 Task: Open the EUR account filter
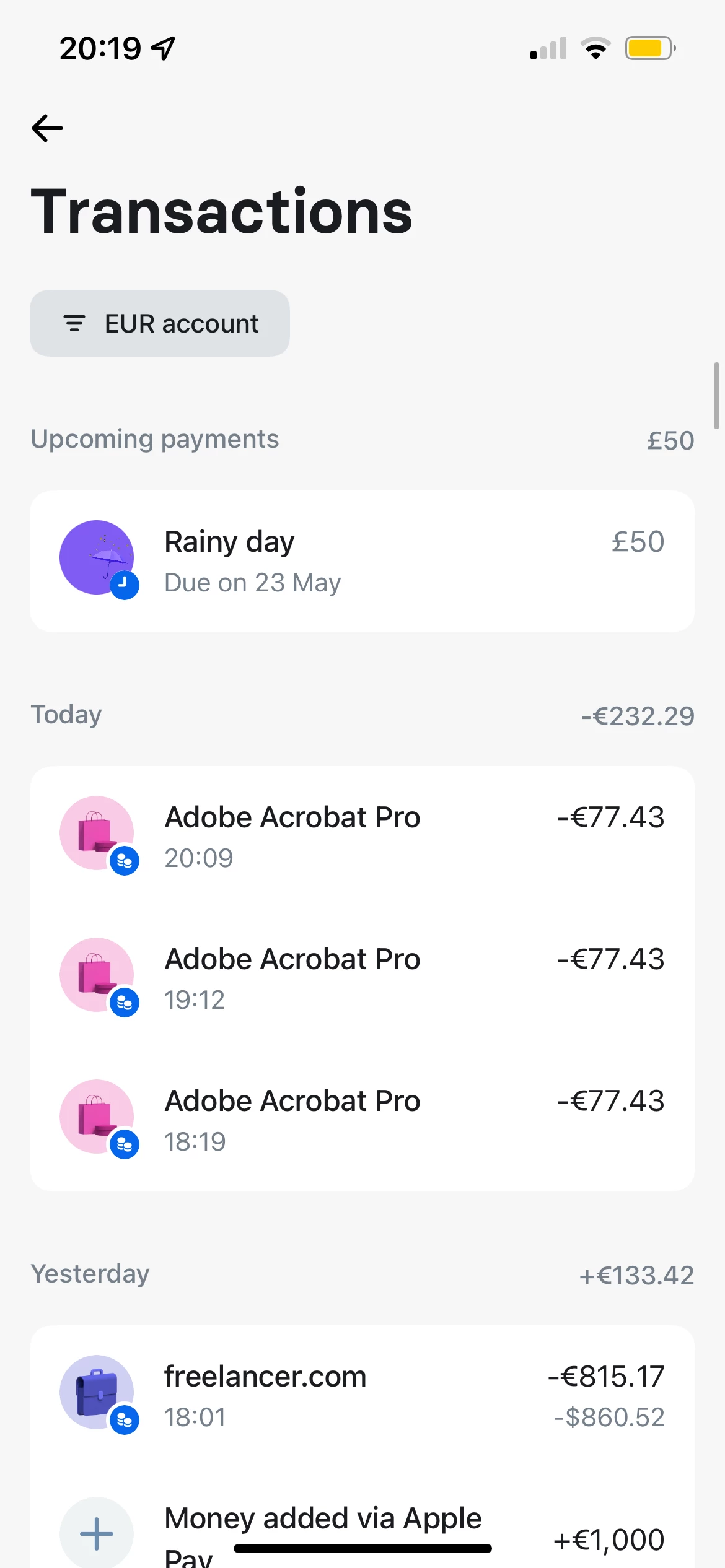(x=160, y=323)
